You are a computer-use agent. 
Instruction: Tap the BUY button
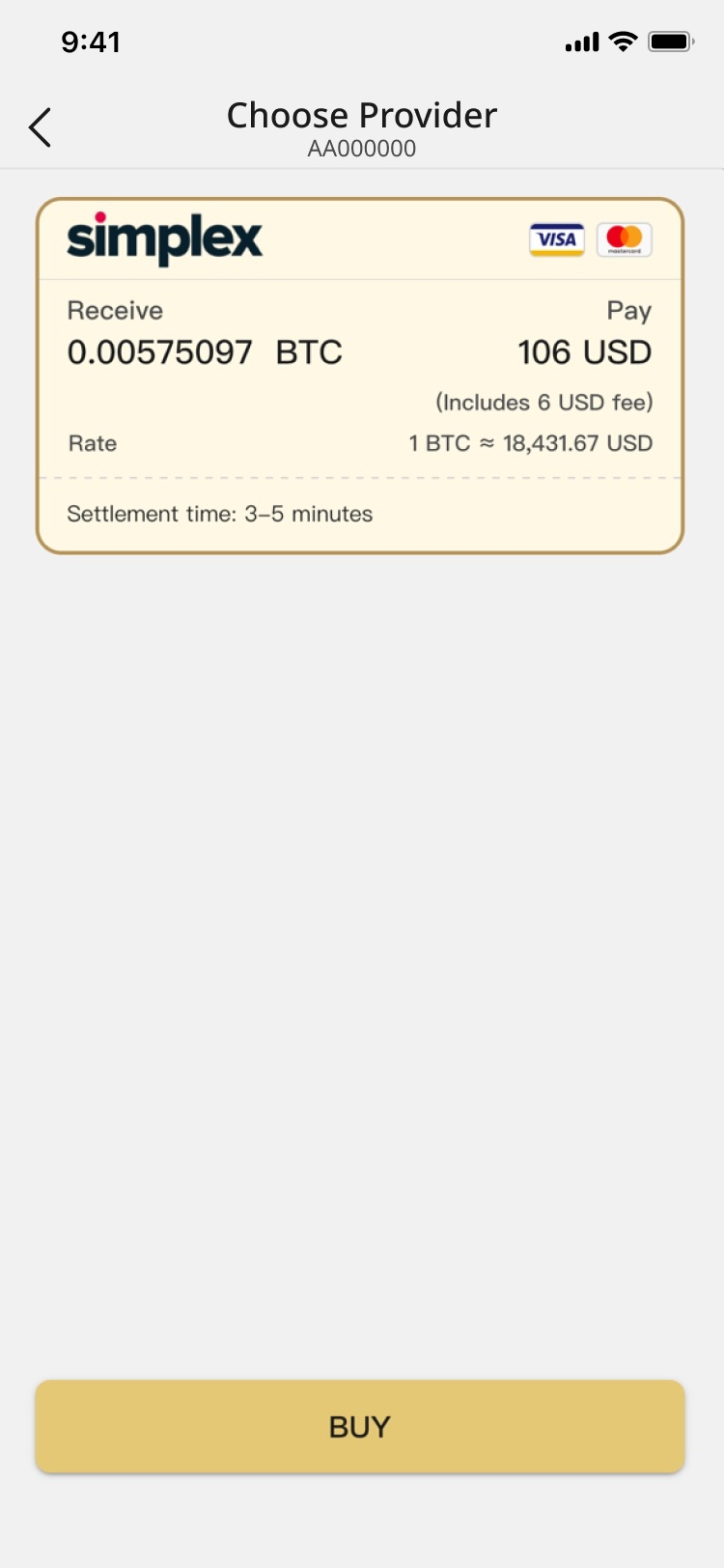[360, 1426]
